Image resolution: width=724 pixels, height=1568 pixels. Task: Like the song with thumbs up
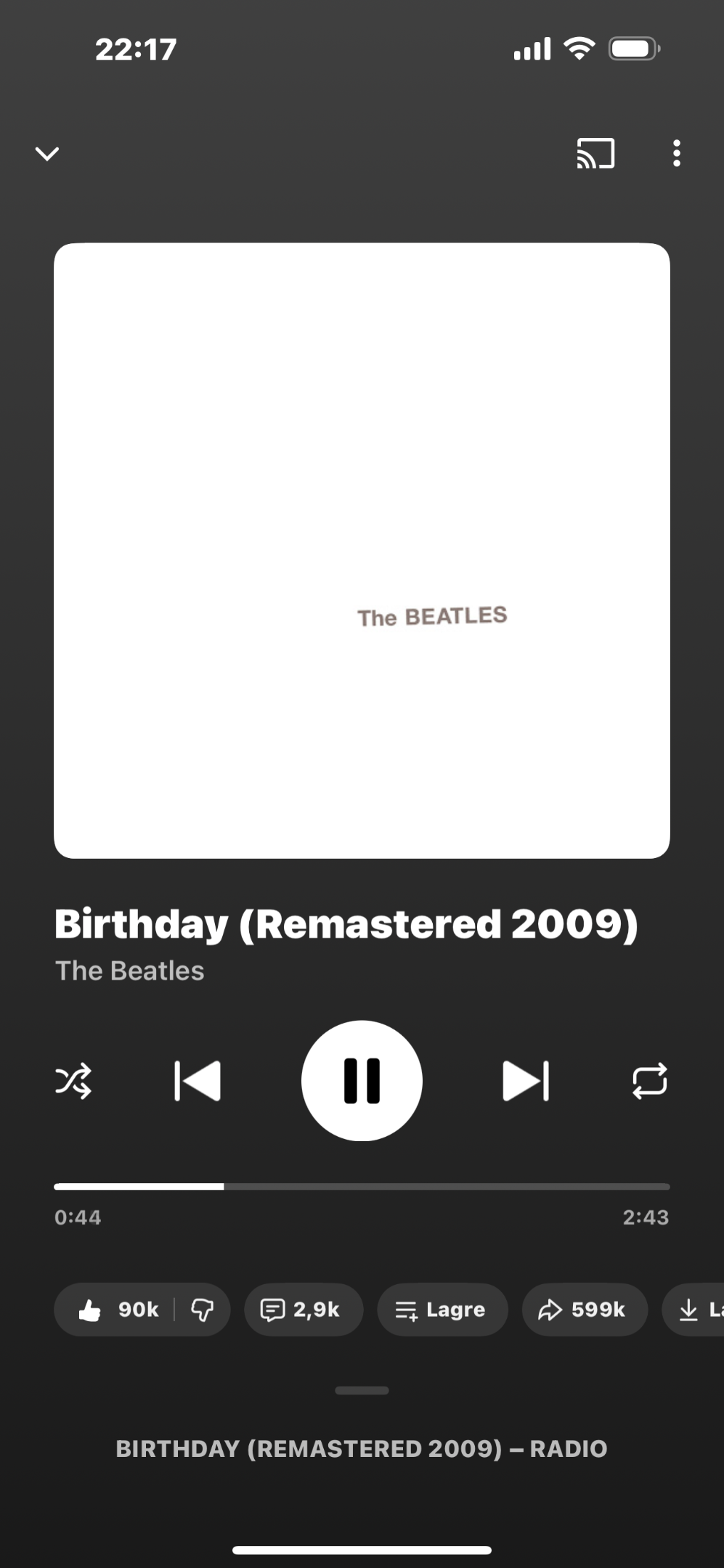point(116,1310)
